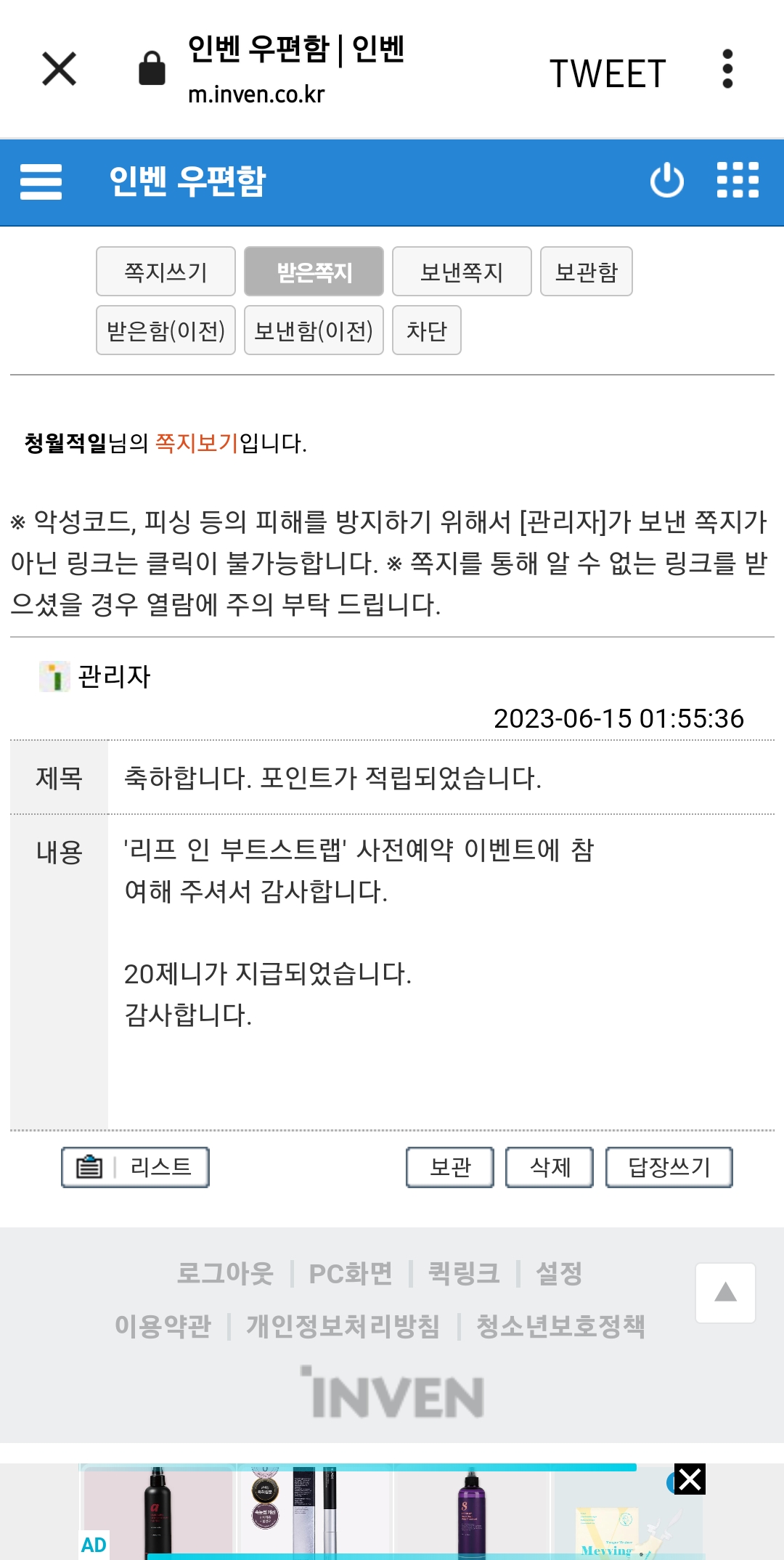The width and height of the screenshot is (784, 1560).
Task: Open the 보관함 tab
Action: 586,272
